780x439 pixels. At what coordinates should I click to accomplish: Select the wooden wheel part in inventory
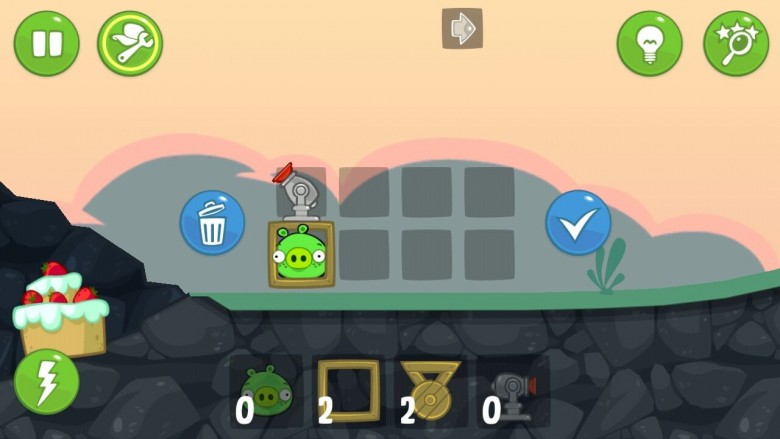pyautogui.click(x=431, y=391)
